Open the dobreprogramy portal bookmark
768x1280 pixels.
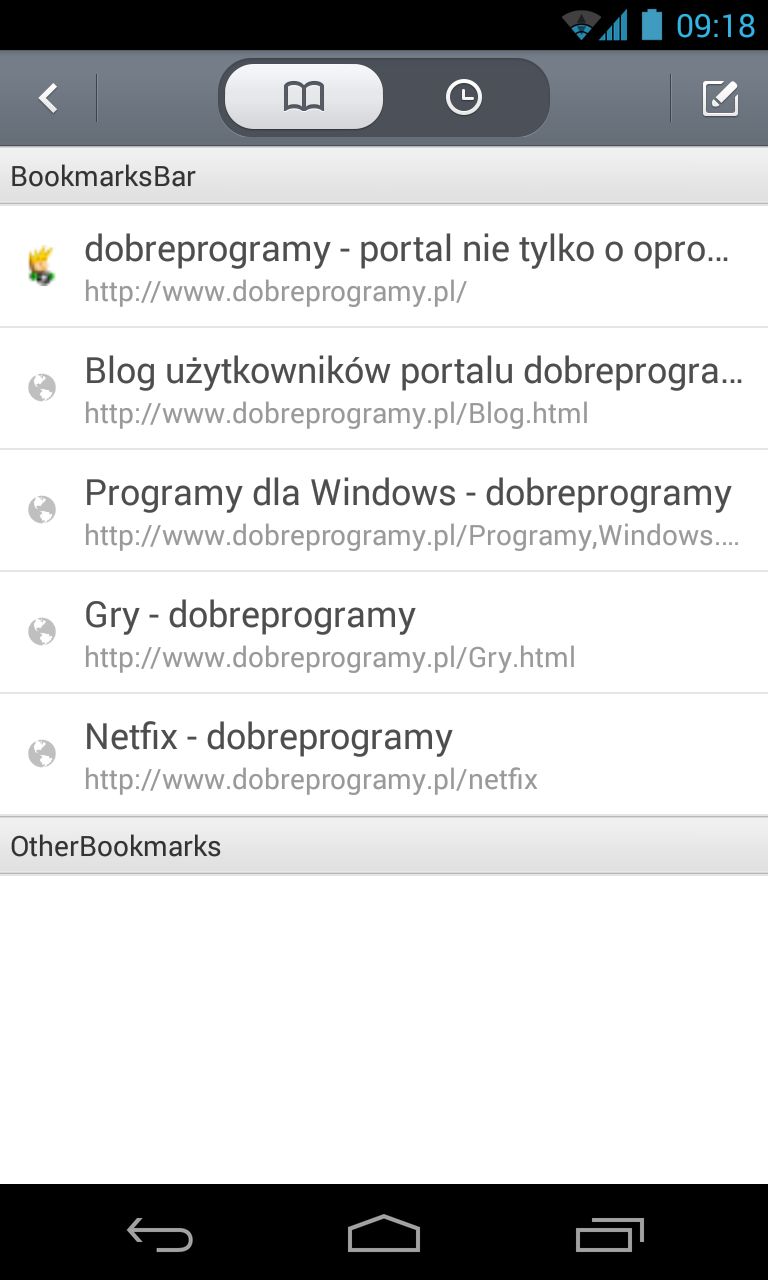pos(384,266)
